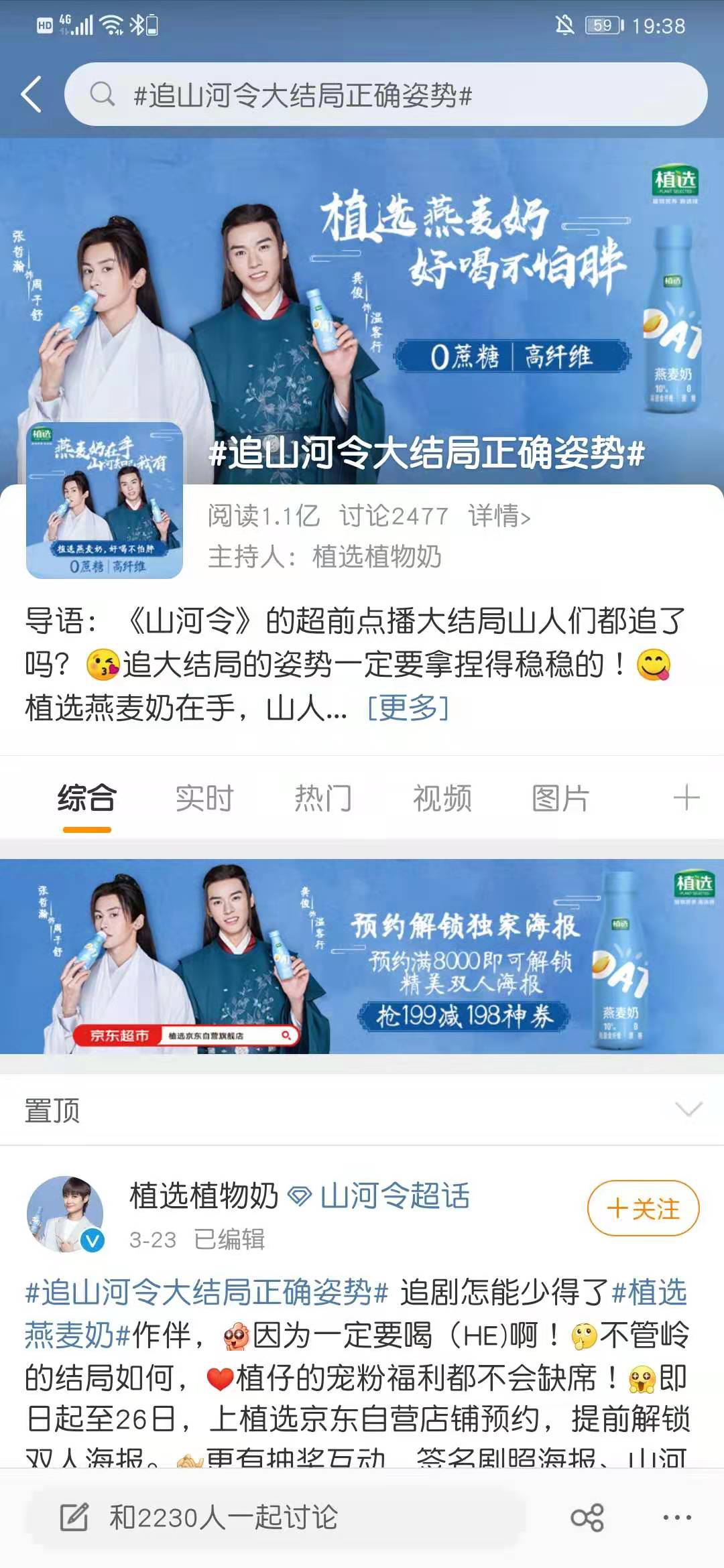Expand the intro text via 更多
Image resolution: width=724 pixels, height=1568 pixels.
point(408,708)
